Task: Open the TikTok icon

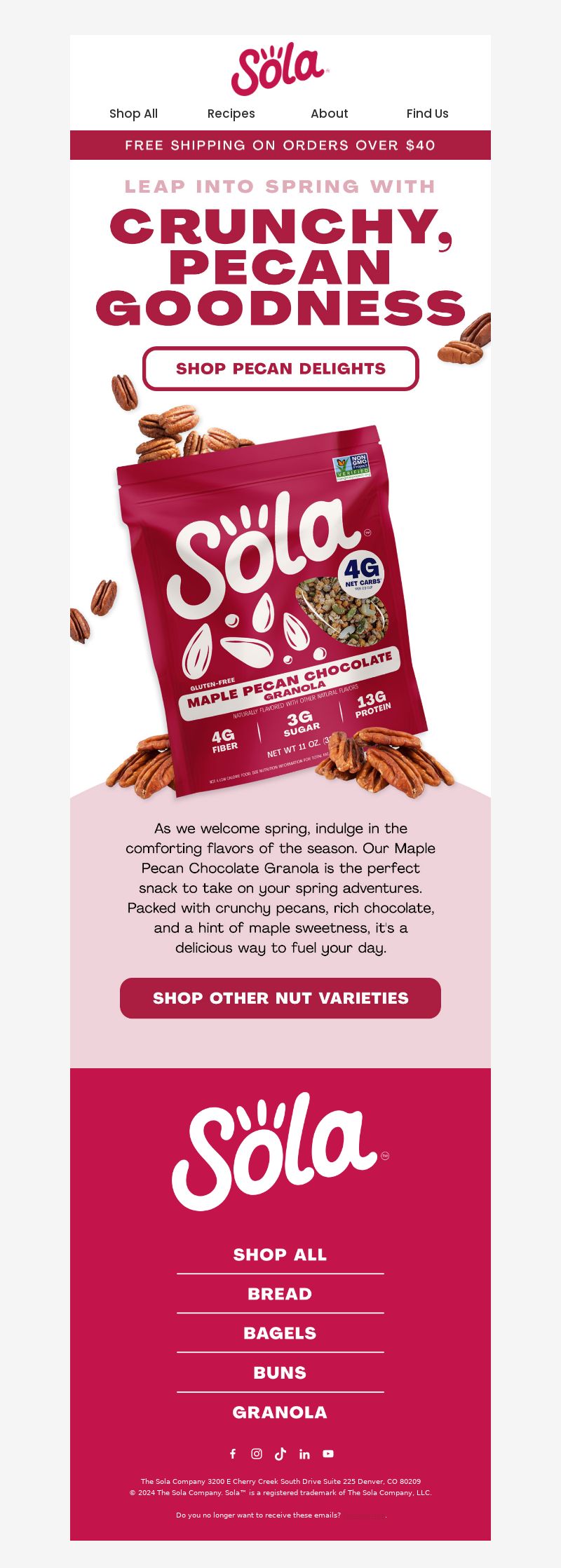Action: point(280,1454)
